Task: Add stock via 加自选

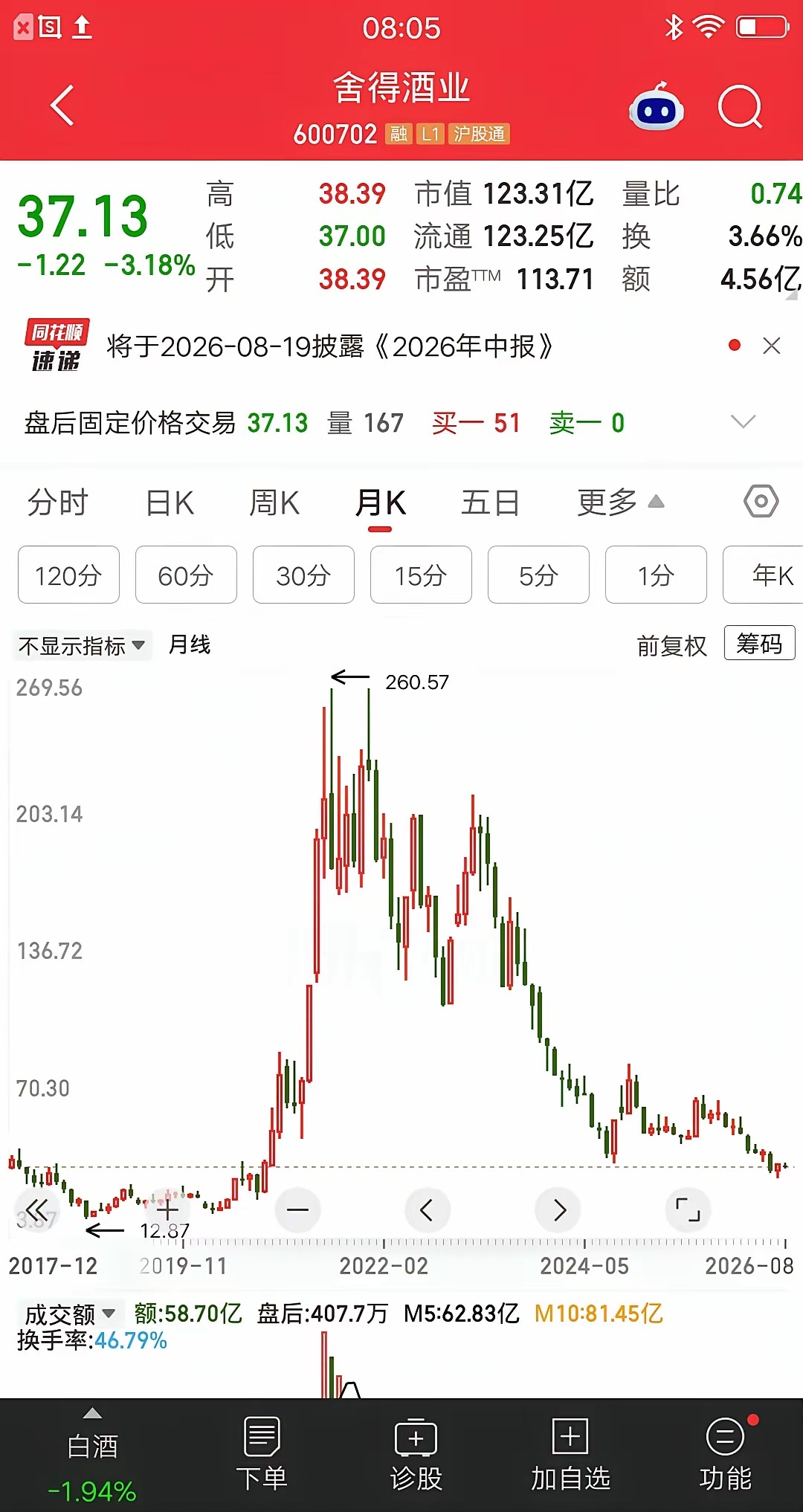Action: 570,1454
